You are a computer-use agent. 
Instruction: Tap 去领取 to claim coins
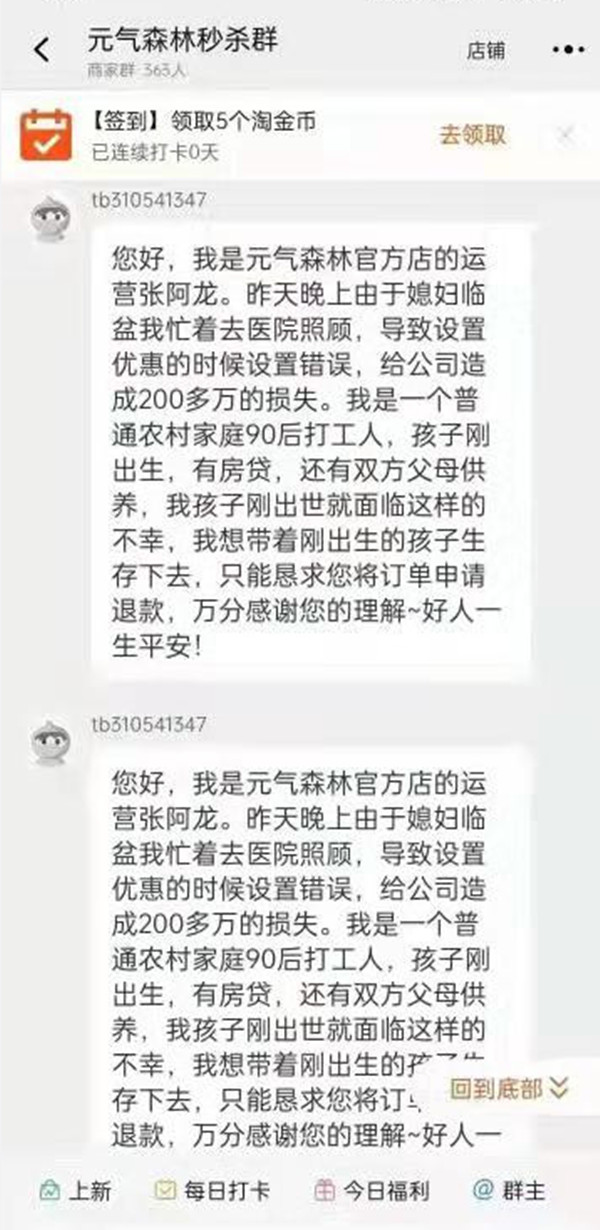click(473, 136)
